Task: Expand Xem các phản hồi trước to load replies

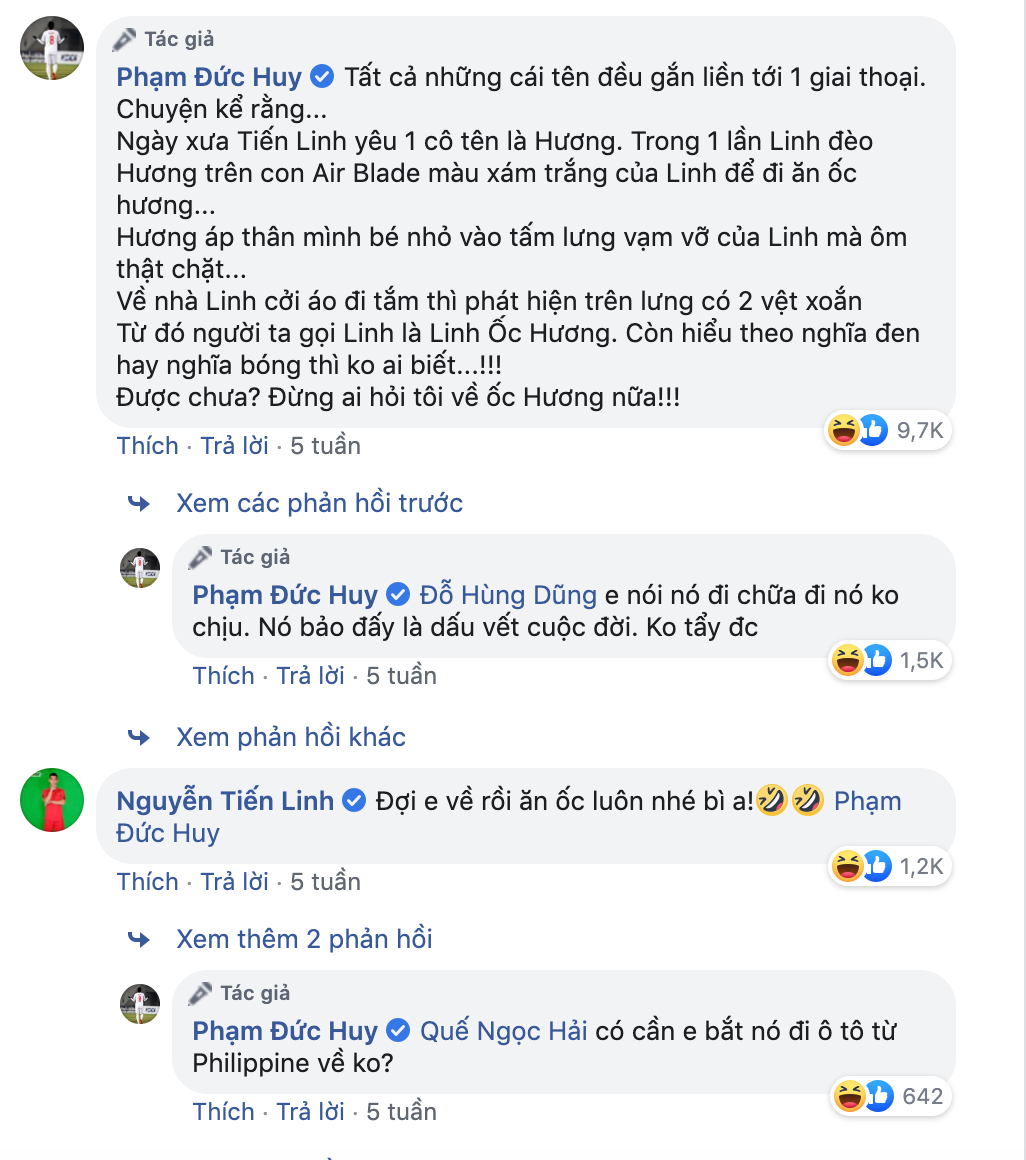Action: (319, 503)
